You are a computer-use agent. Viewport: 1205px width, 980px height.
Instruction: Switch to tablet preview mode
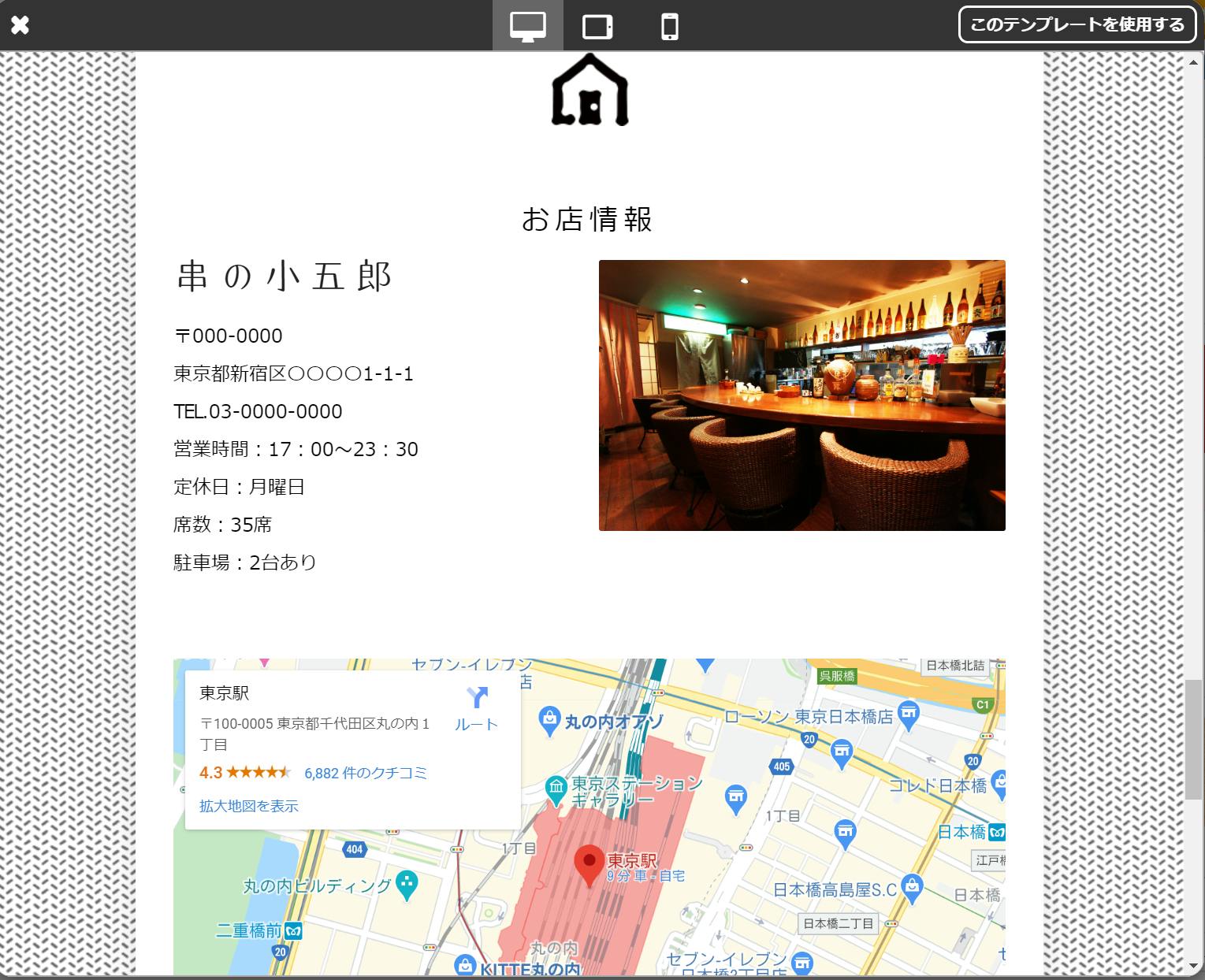click(x=597, y=26)
